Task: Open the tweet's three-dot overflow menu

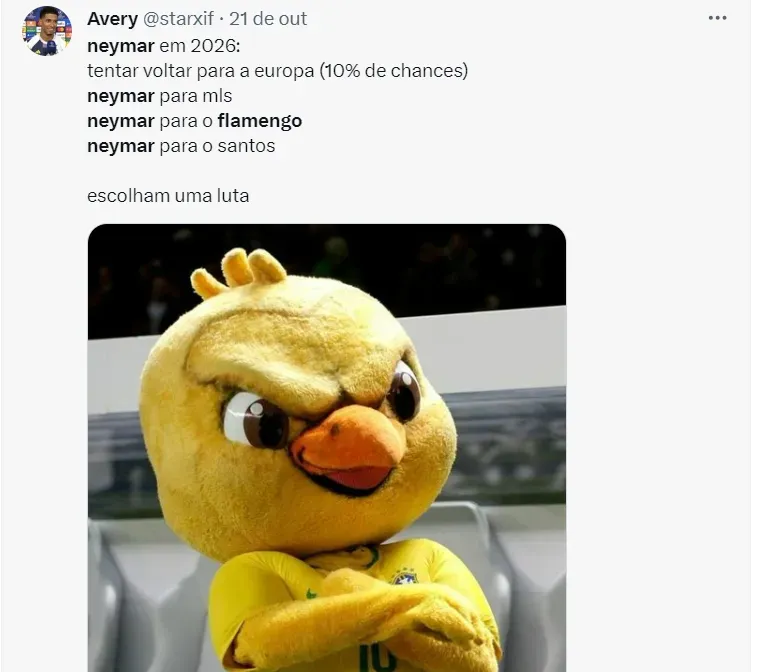Action: pos(717,18)
